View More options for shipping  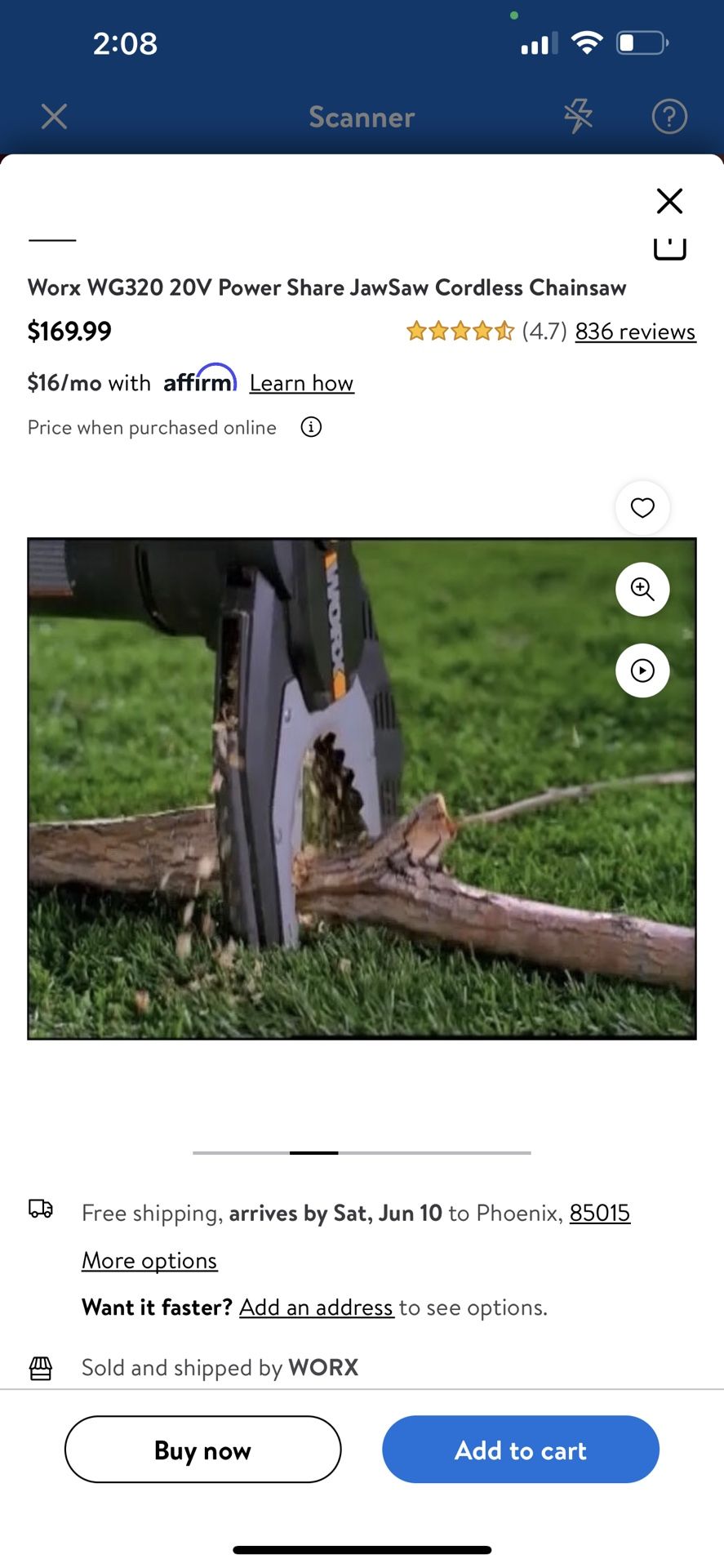pyautogui.click(x=149, y=1260)
